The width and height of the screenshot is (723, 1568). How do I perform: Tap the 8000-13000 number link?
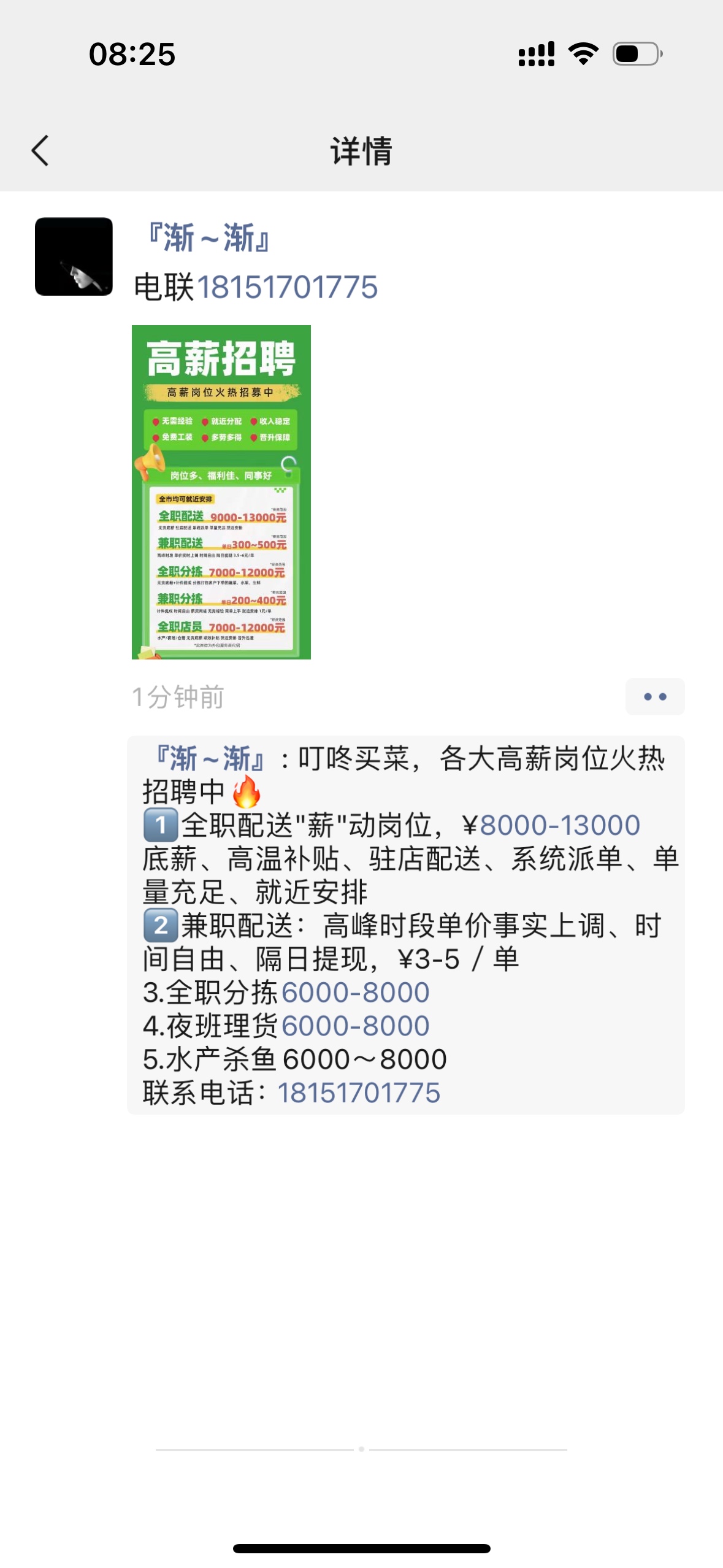click(559, 825)
